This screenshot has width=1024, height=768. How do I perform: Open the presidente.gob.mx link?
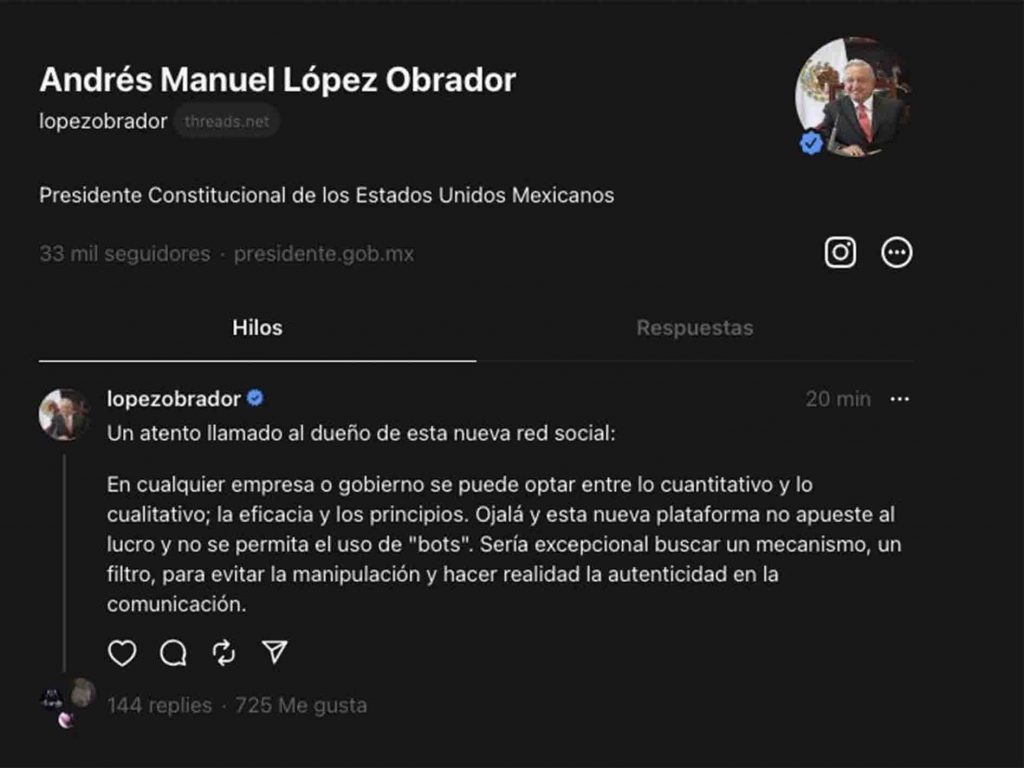[x=323, y=254]
